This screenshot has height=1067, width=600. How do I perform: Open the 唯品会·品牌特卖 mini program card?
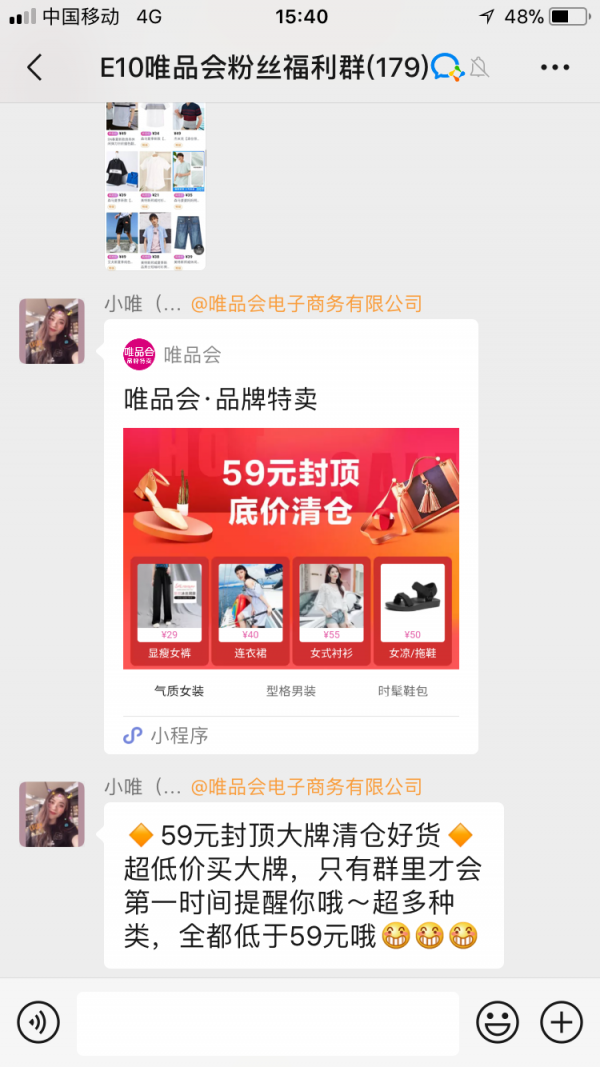(291, 536)
